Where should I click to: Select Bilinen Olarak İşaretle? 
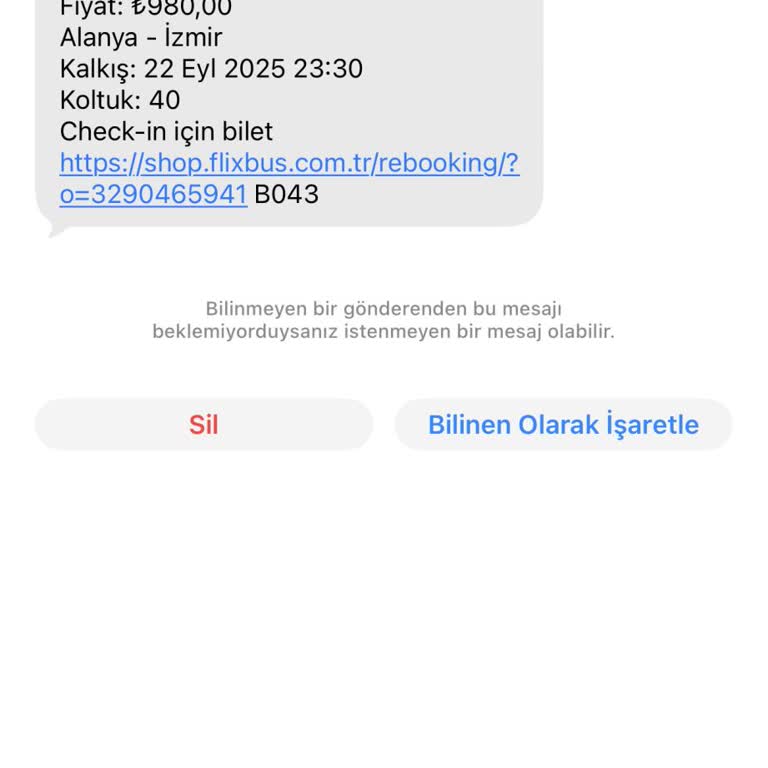tap(563, 425)
